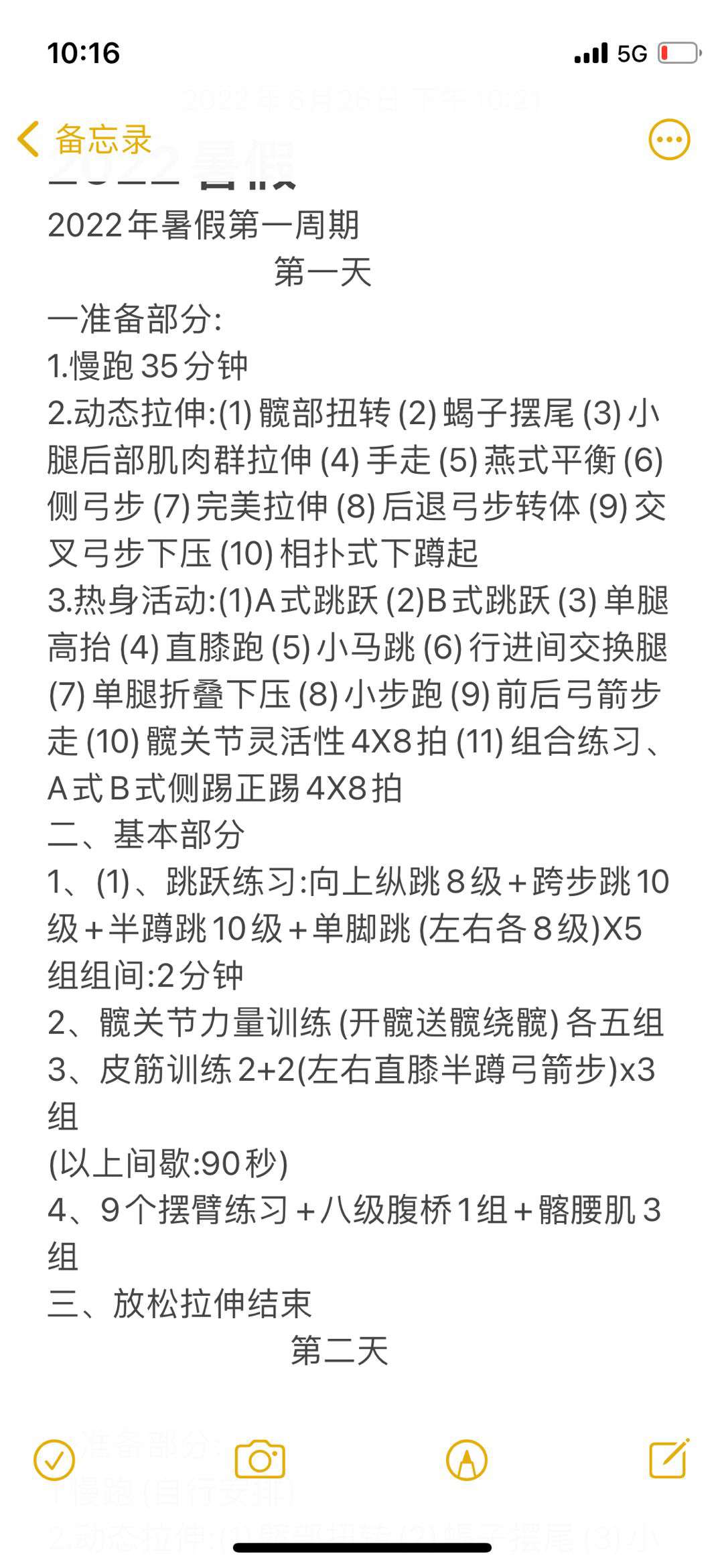Viewport: 724px width, 1568px height.
Task: Go back to 备忘录 list
Action: point(84,139)
